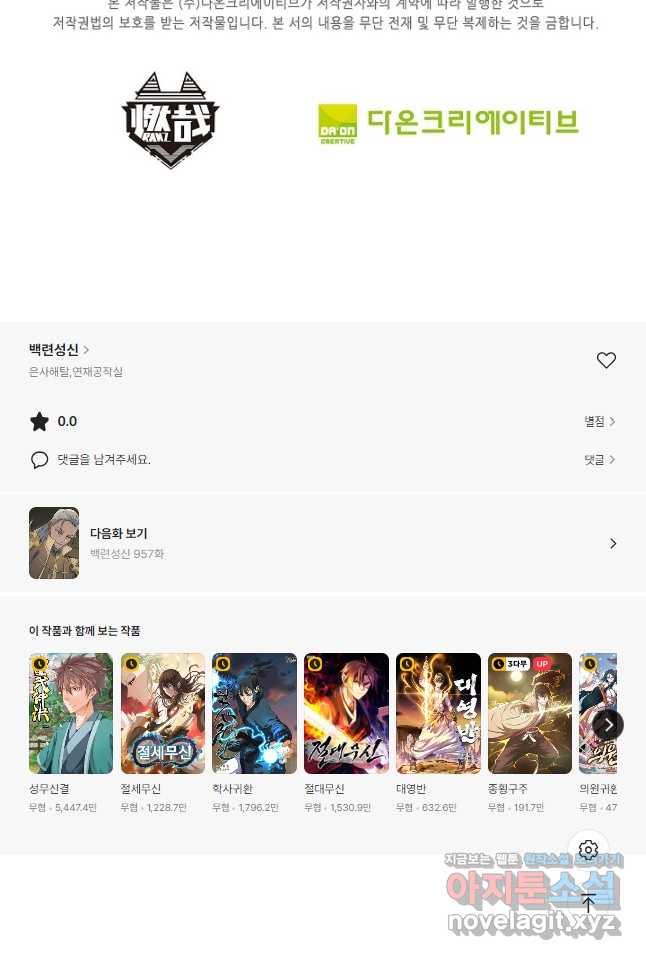Screen dimensions: 646x960
Task: Show more recommended titles with the right arrow
Action: pos(608,724)
